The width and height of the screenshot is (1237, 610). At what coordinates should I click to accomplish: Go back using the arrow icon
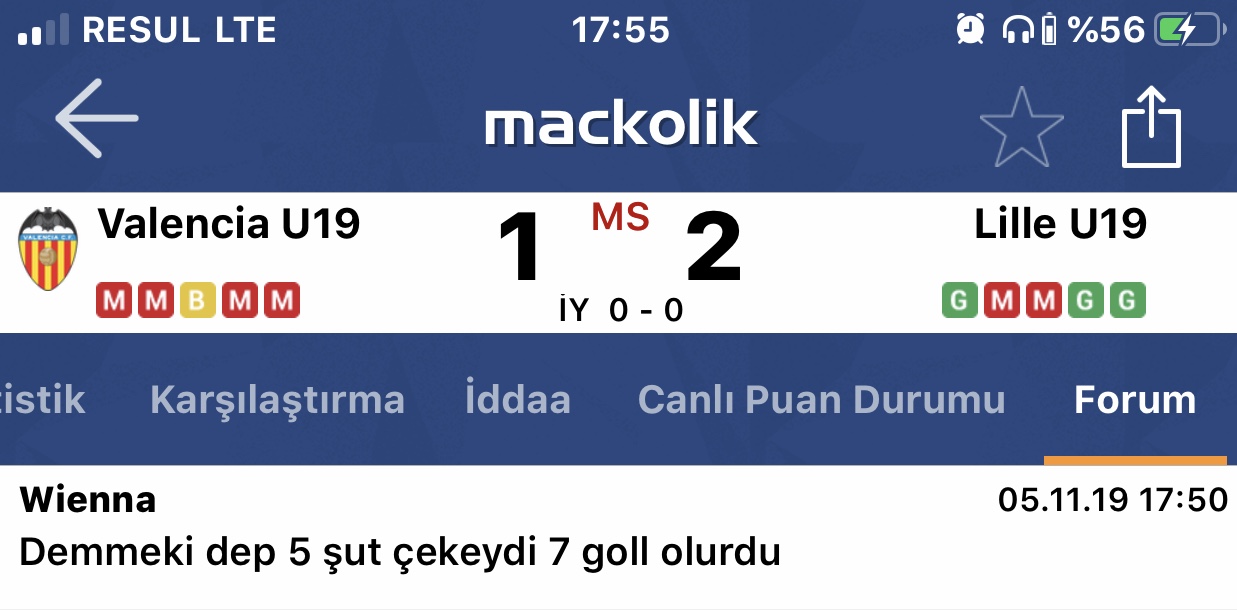(x=96, y=120)
